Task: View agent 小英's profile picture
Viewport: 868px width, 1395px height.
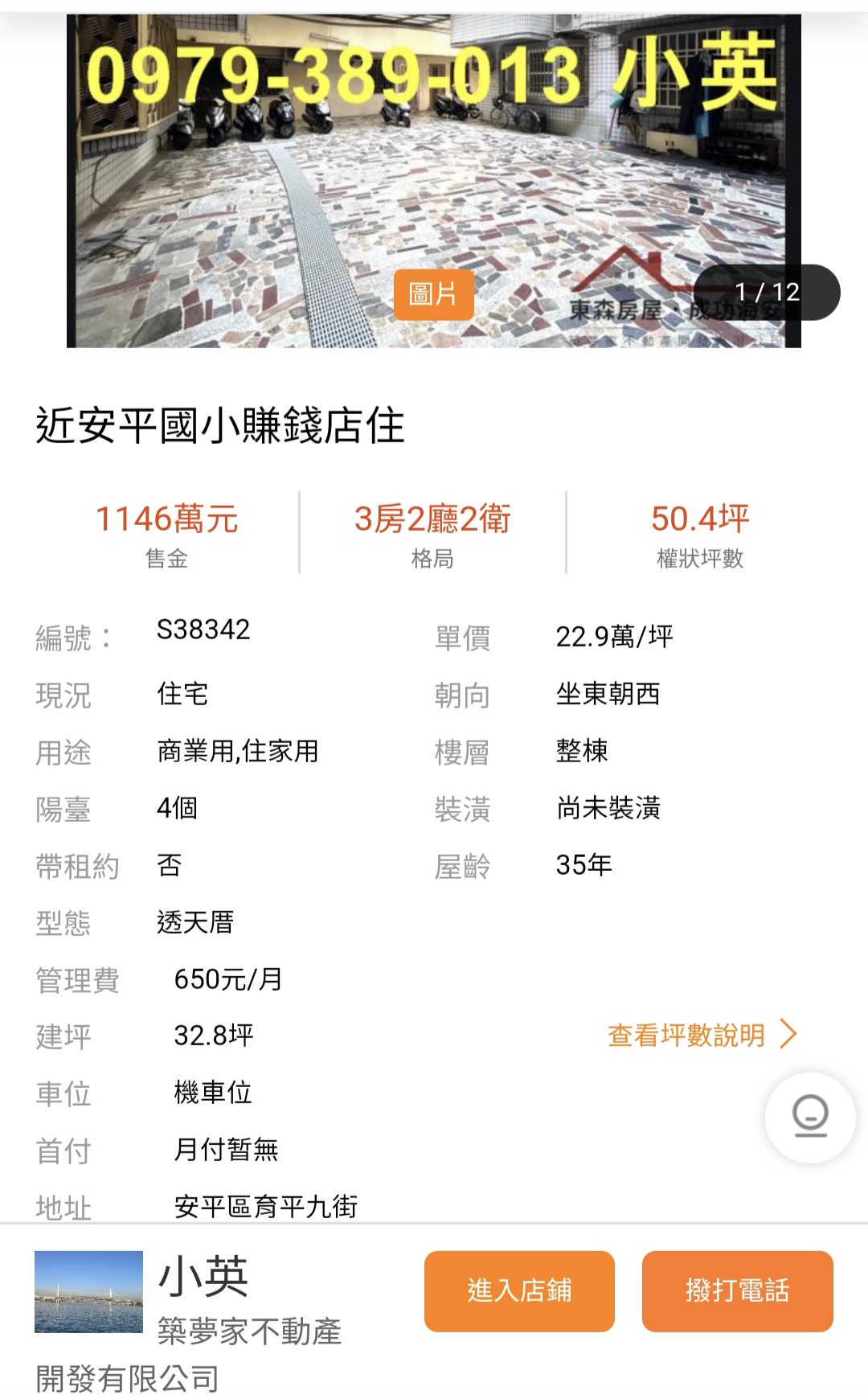Action: click(88, 1291)
